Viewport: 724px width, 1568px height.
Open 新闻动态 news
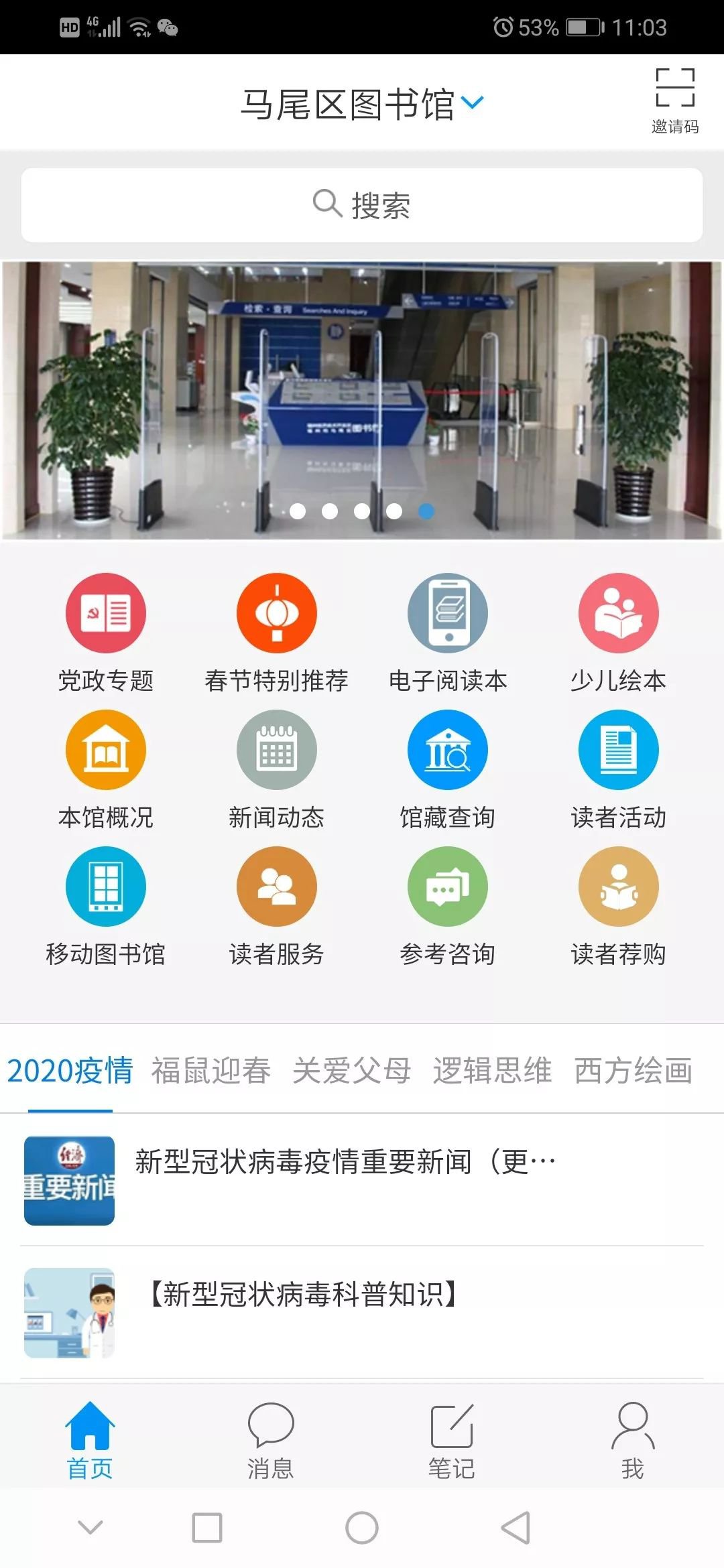276,750
